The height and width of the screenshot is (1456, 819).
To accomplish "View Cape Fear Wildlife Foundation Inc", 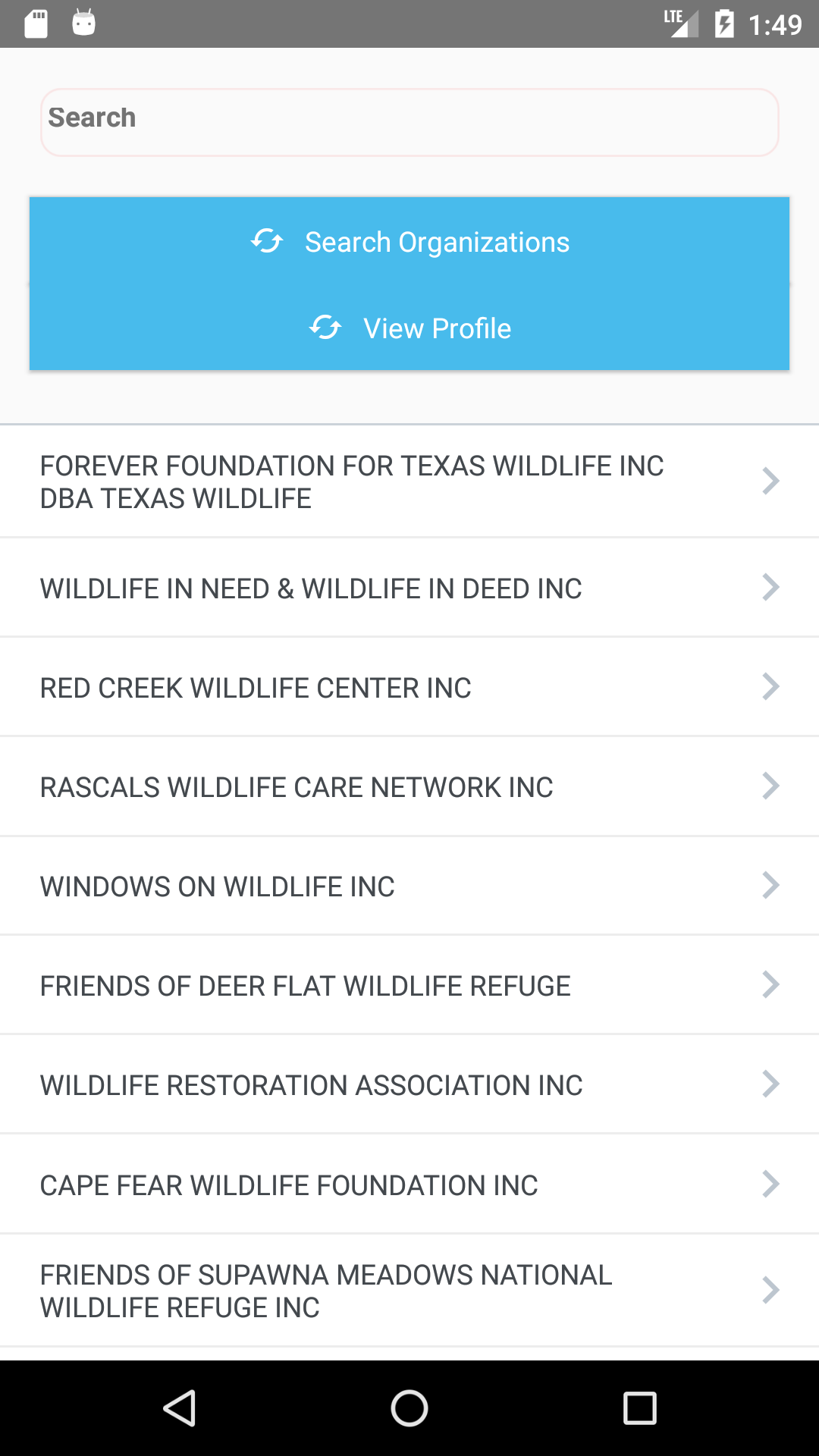I will (409, 1185).
